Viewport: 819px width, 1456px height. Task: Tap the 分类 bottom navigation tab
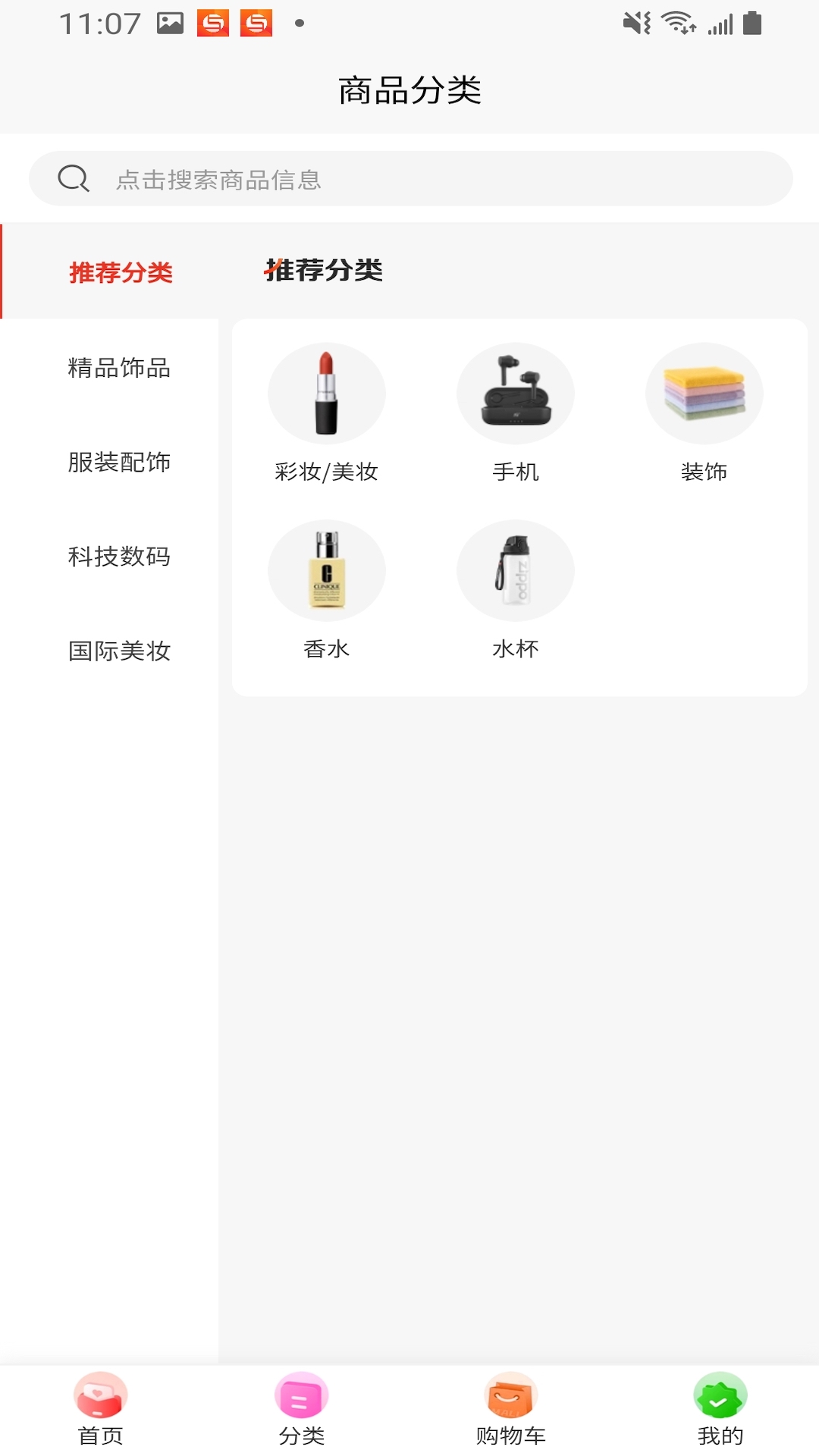[301, 1409]
